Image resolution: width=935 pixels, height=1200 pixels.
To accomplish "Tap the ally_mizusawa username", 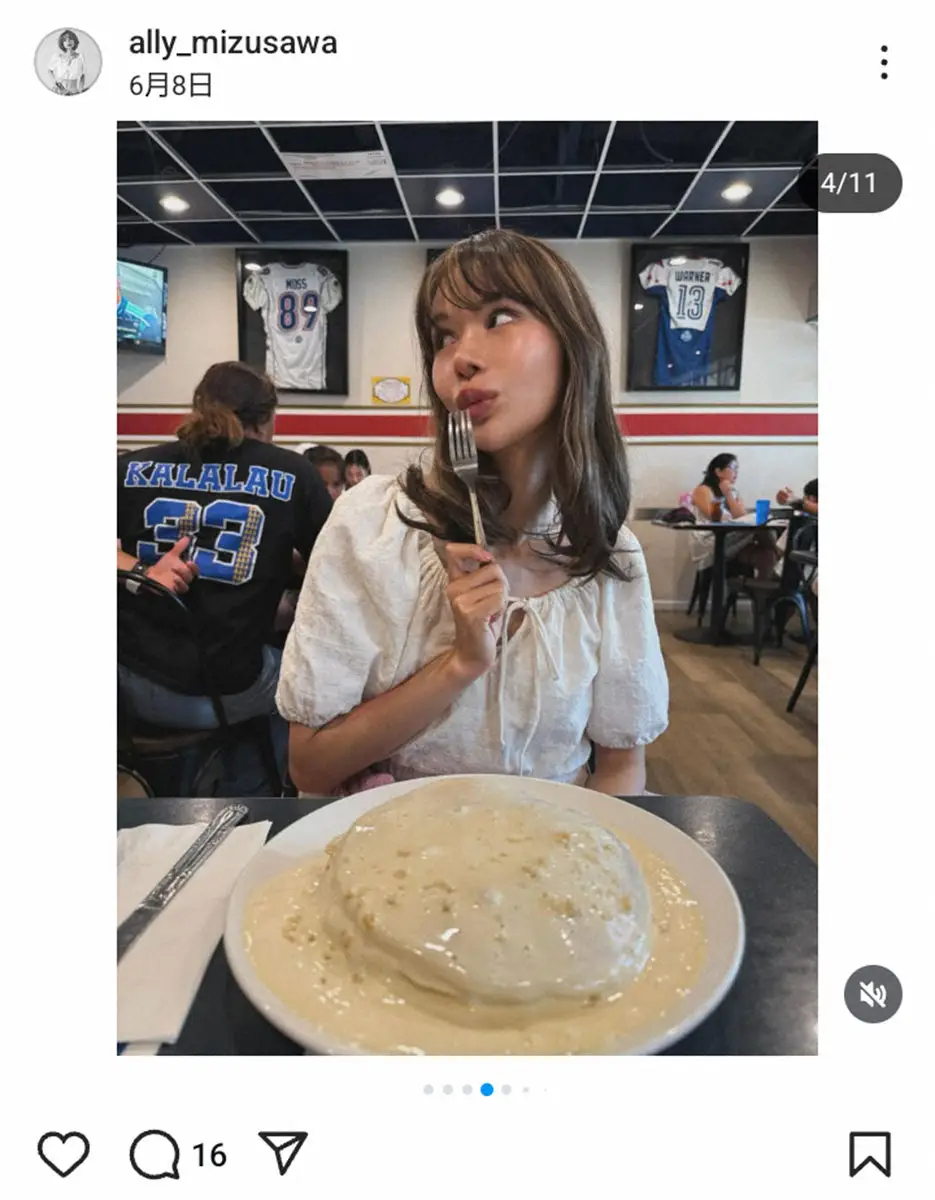I will coord(232,43).
